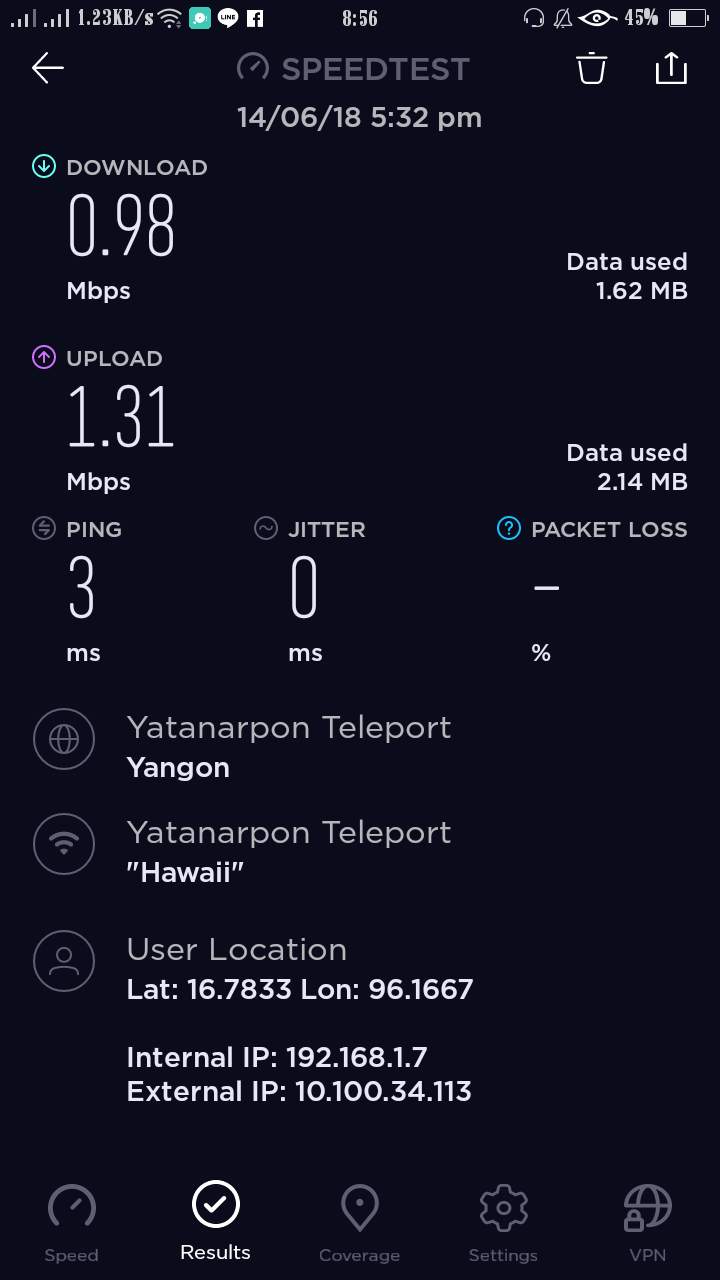Open the Coverage tab

click(x=359, y=1222)
